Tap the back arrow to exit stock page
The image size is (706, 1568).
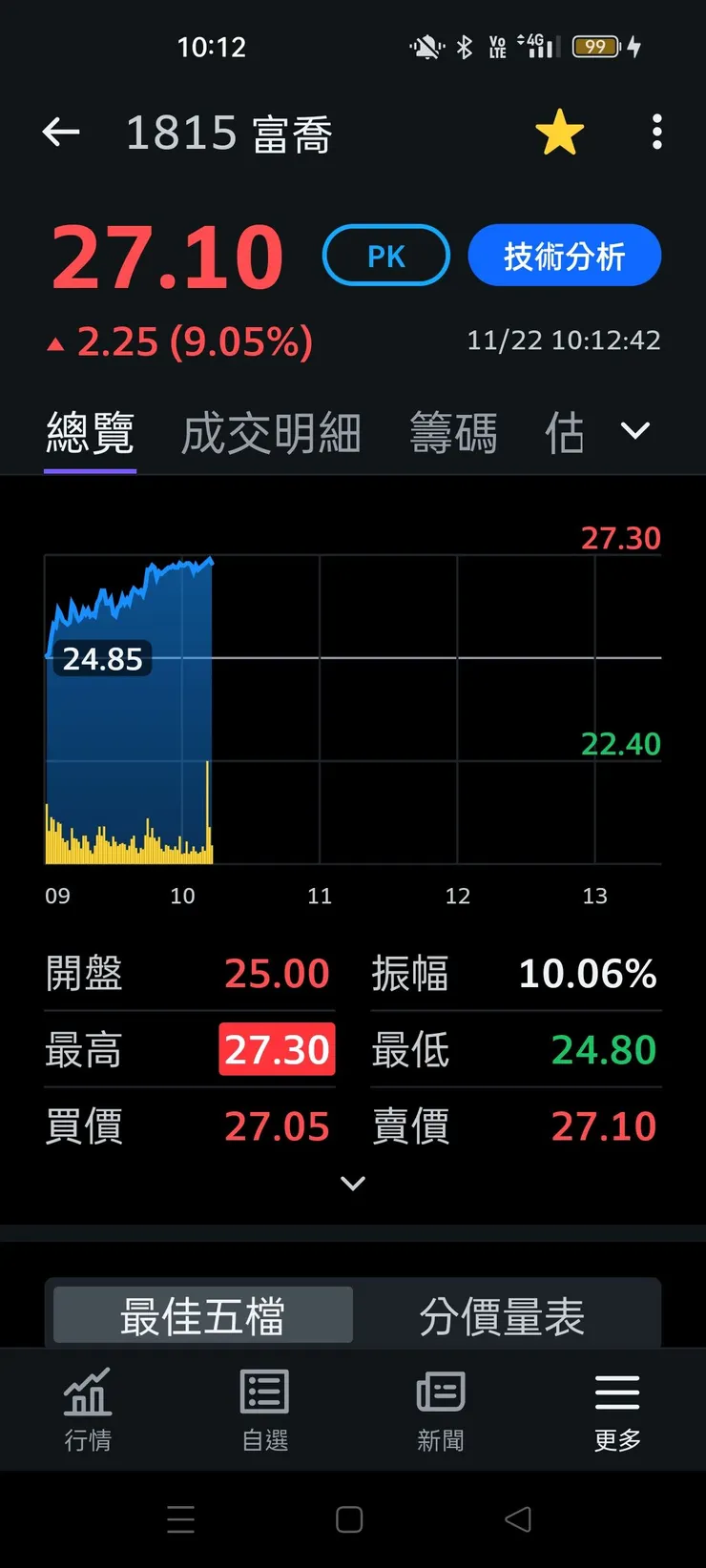[61, 132]
